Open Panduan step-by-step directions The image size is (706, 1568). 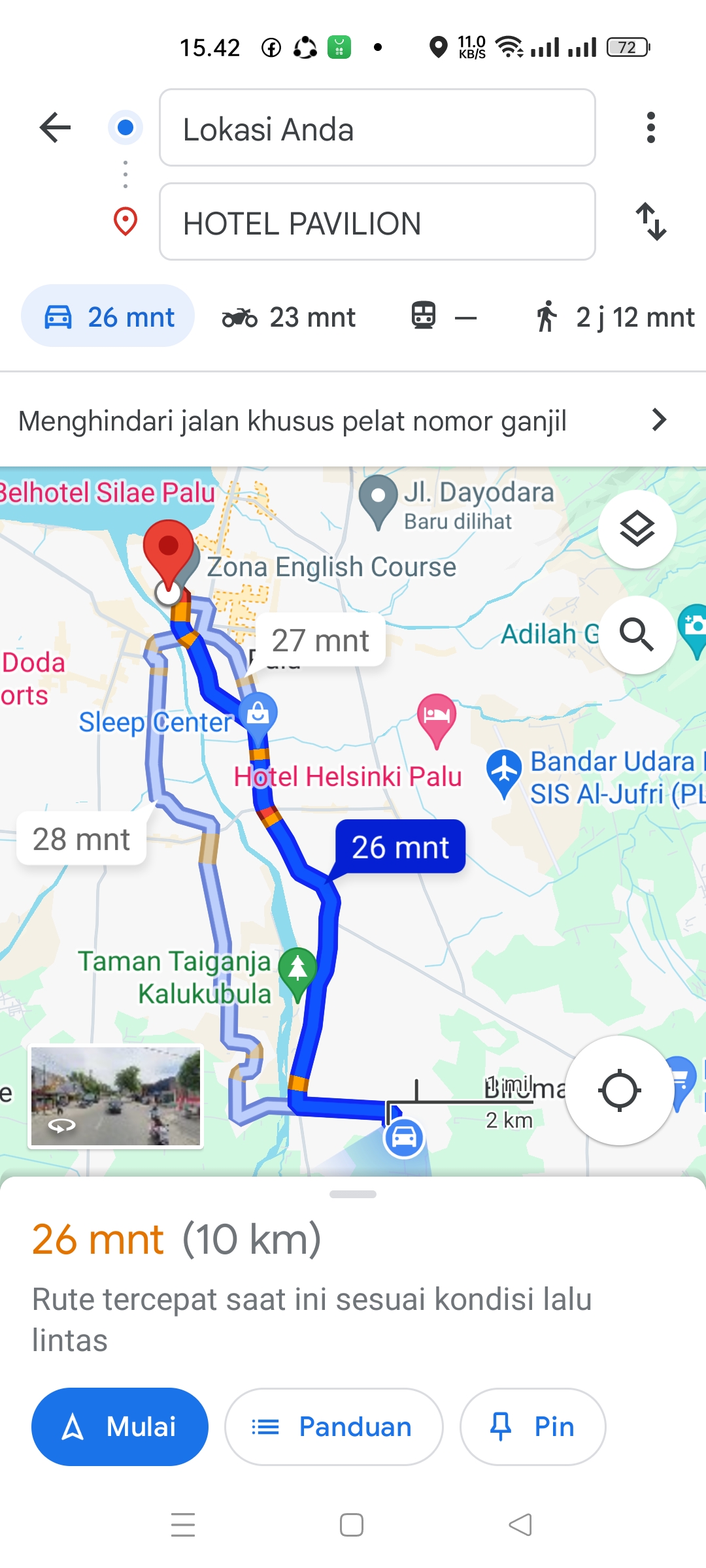click(334, 1427)
